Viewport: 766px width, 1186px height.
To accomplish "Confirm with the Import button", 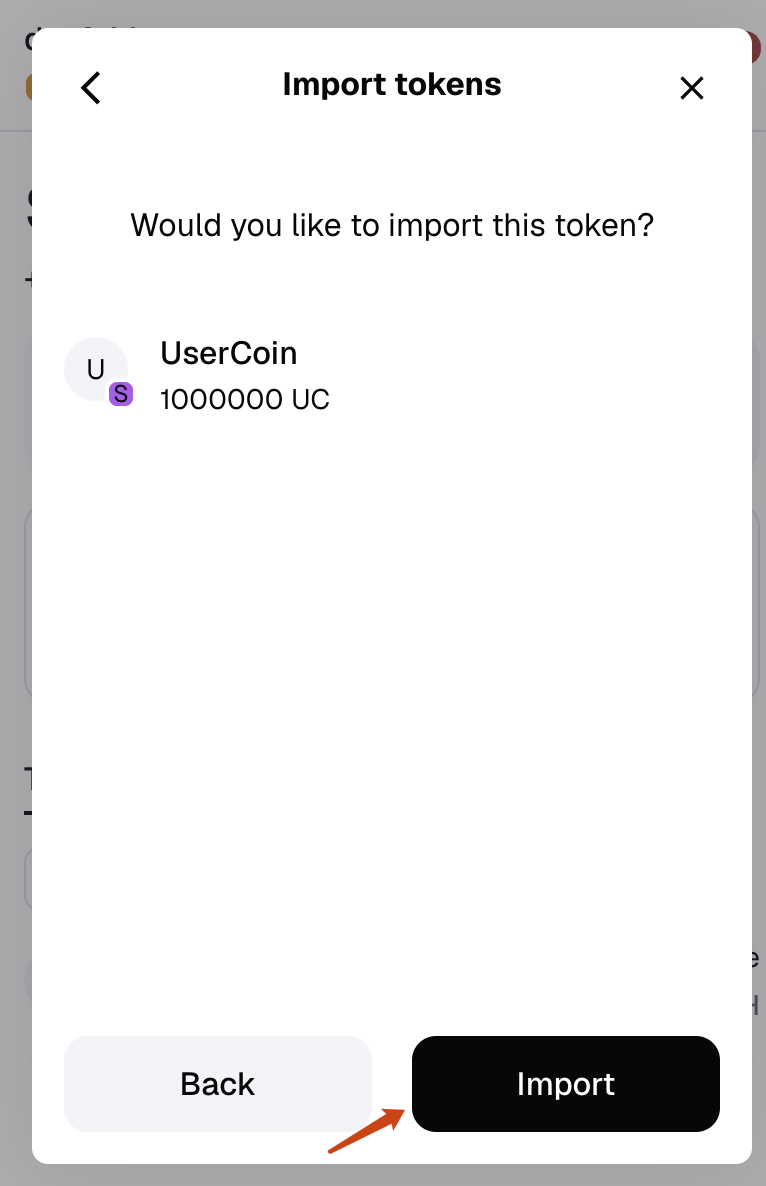I will coord(566,1084).
